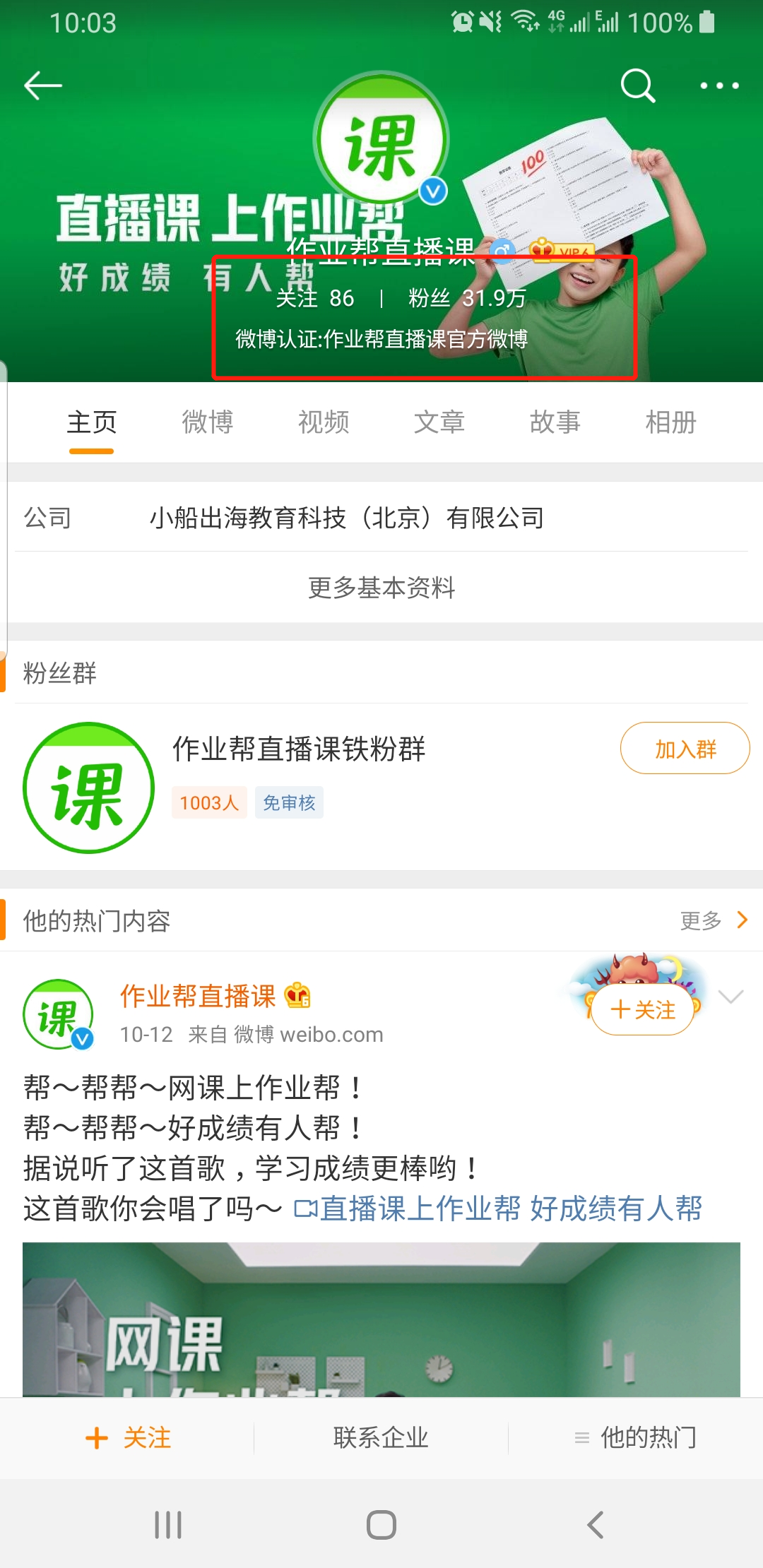
Task: Switch to the 故事 tab
Action: coord(555,422)
